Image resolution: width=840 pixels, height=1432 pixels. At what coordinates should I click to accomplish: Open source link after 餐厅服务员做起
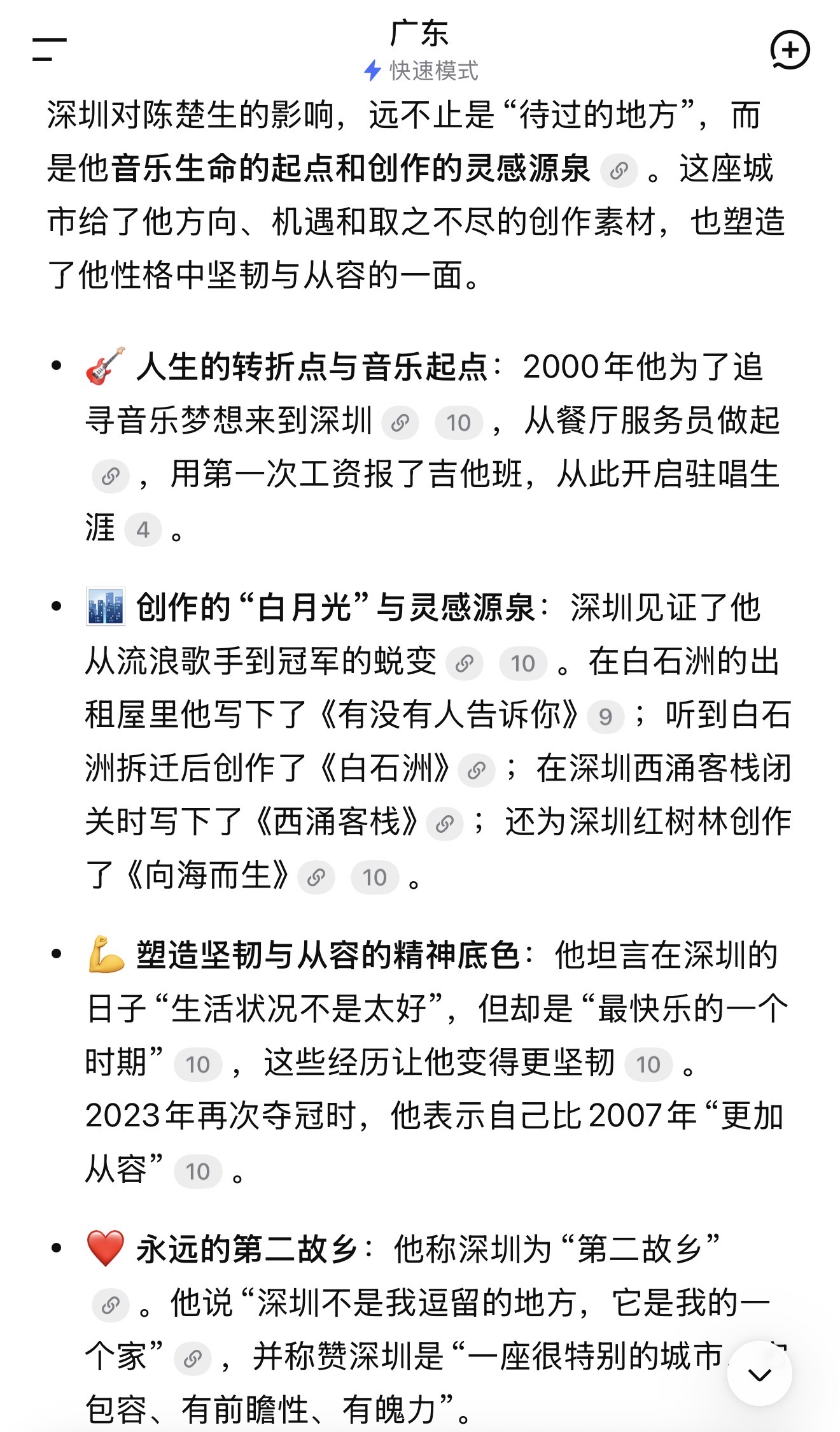click(111, 476)
